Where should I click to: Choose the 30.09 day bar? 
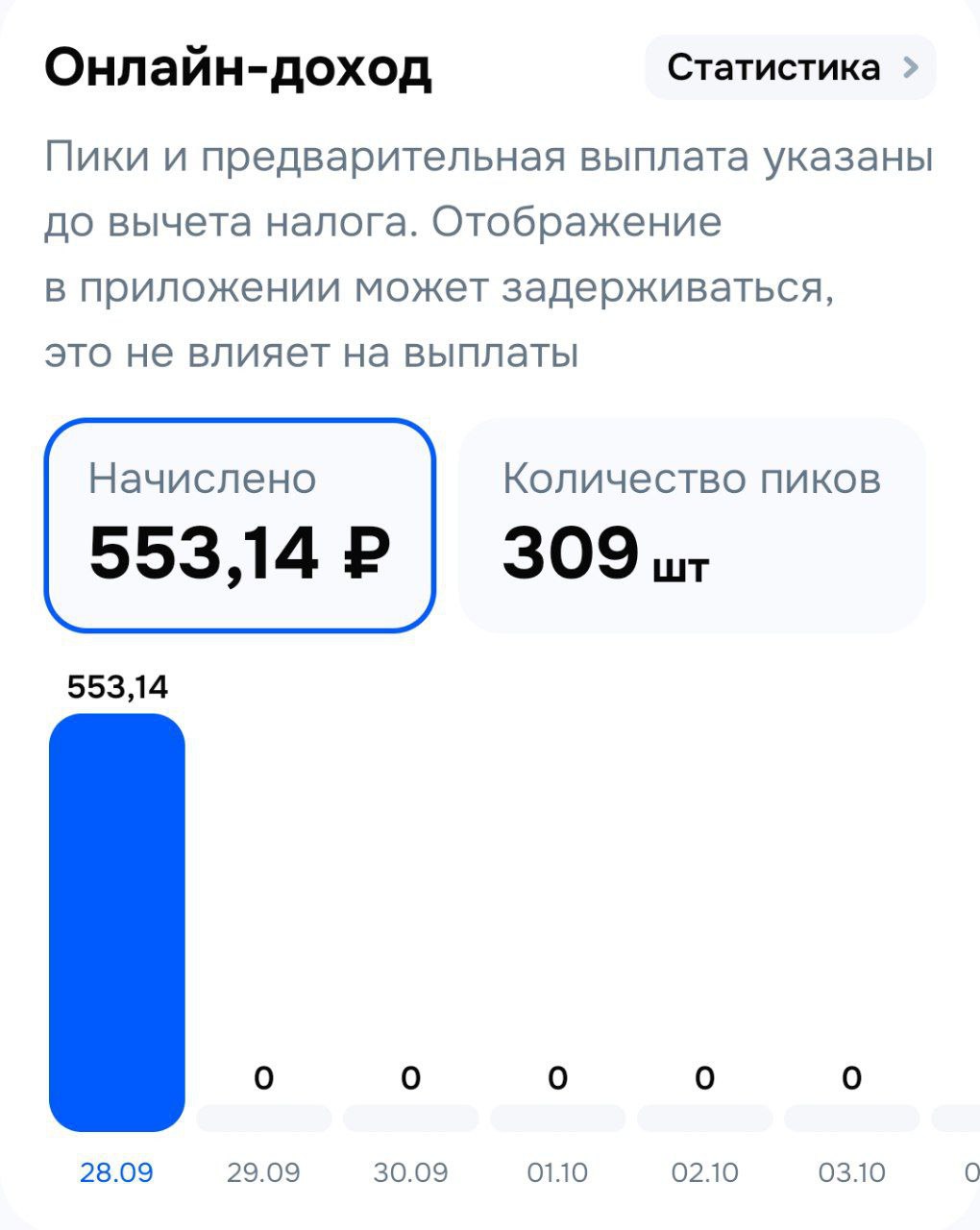410,1118
